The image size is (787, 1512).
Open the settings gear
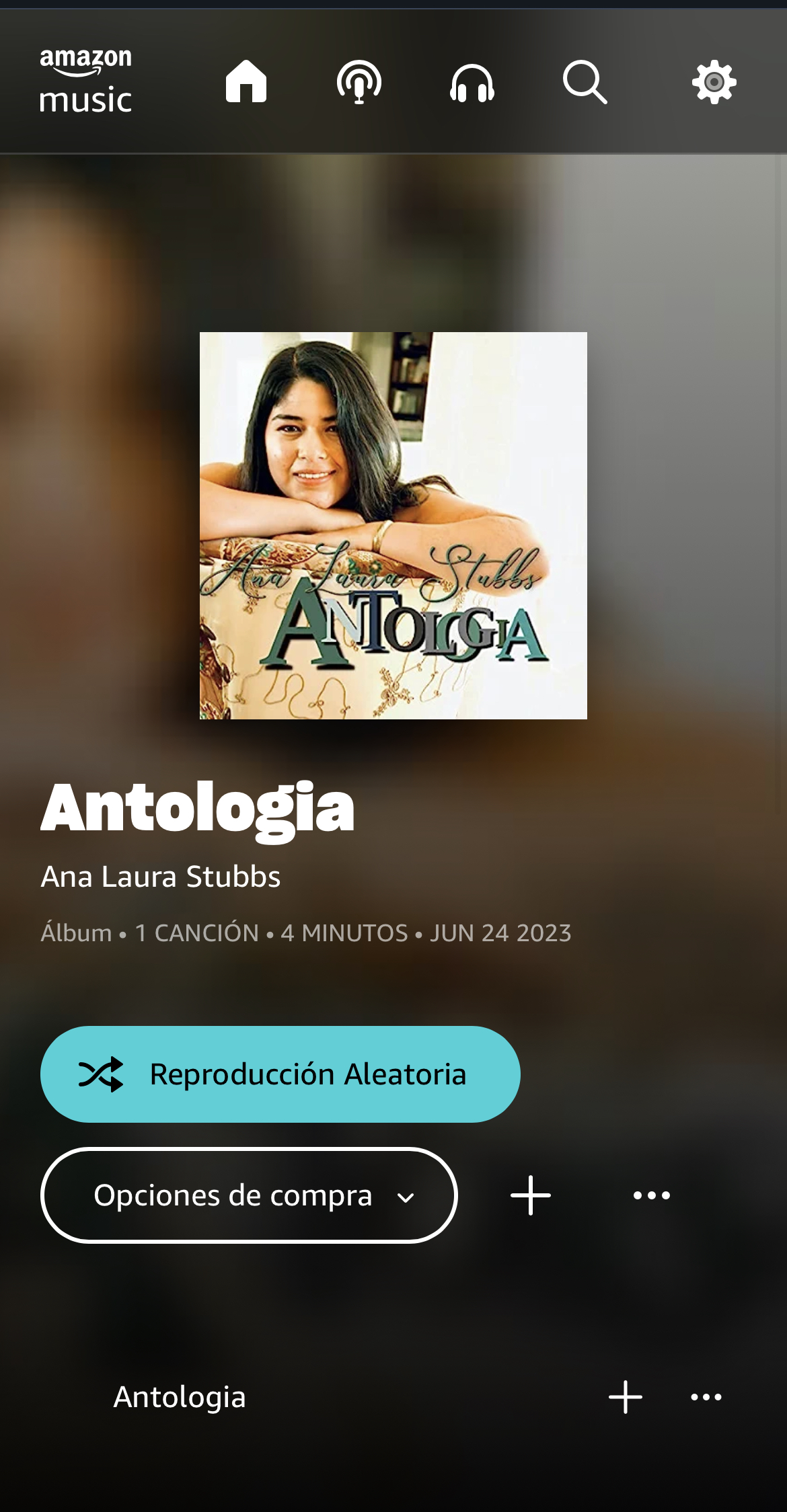714,82
